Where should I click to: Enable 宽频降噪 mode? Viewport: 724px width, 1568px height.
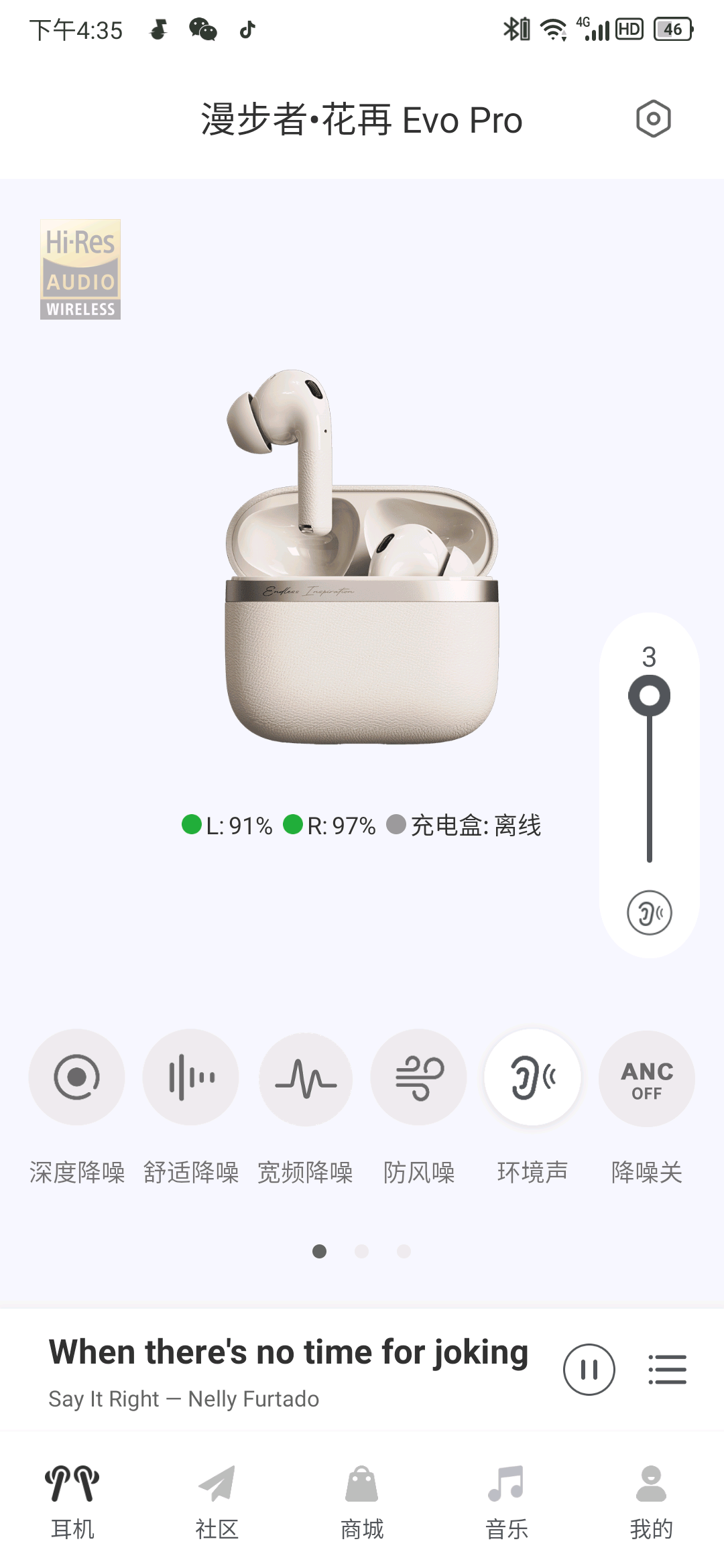coord(306,1077)
